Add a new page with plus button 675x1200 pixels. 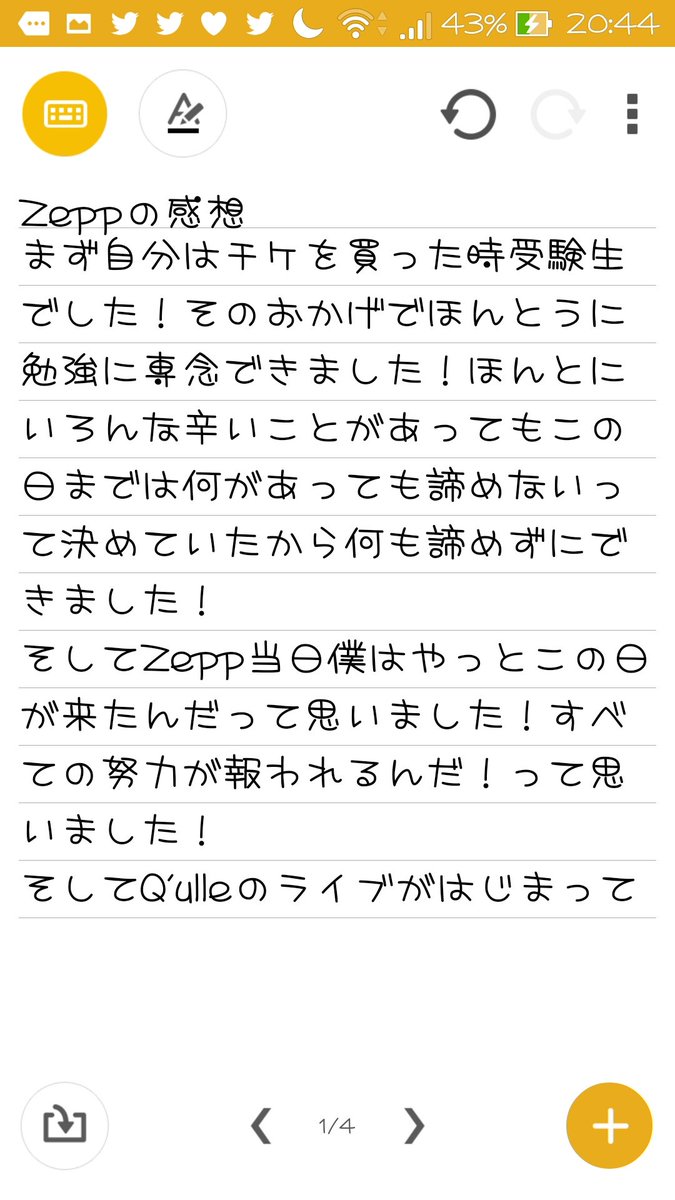click(x=609, y=1126)
